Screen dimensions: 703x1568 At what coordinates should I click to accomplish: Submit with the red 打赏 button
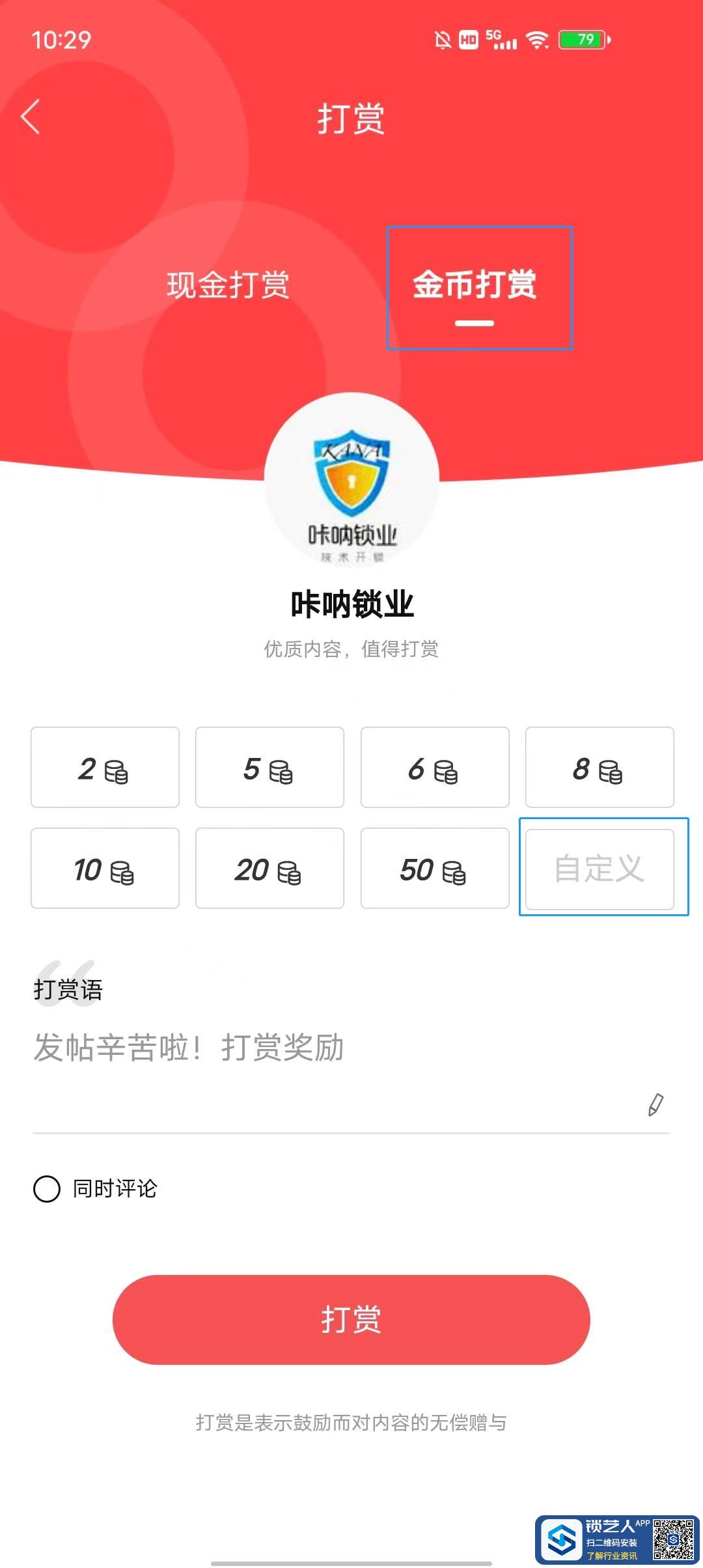pyautogui.click(x=351, y=1319)
